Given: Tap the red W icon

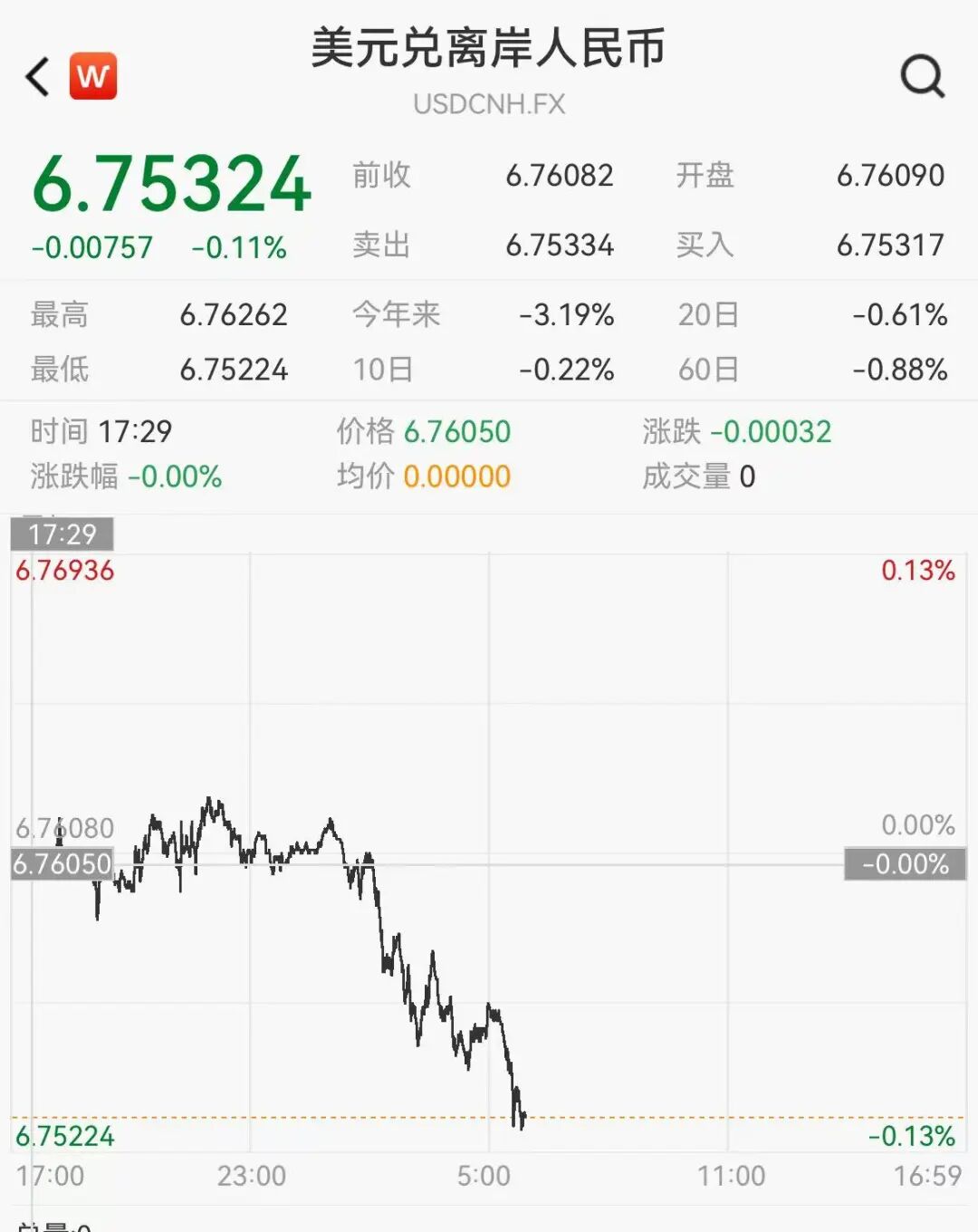Looking at the screenshot, I should pyautogui.click(x=93, y=76).
